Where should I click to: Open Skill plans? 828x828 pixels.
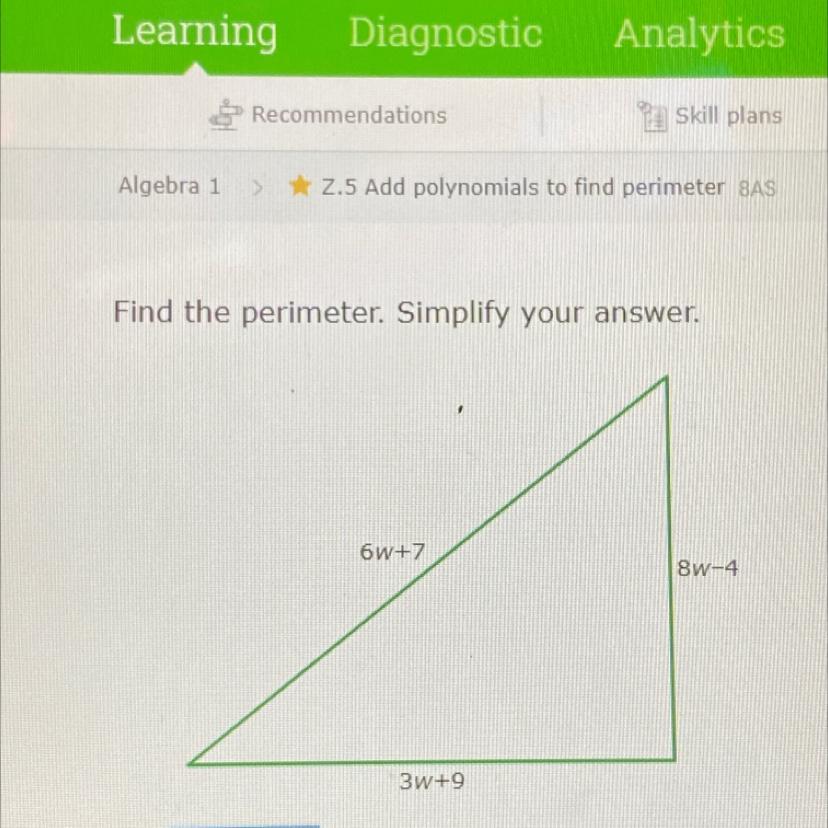(x=712, y=116)
